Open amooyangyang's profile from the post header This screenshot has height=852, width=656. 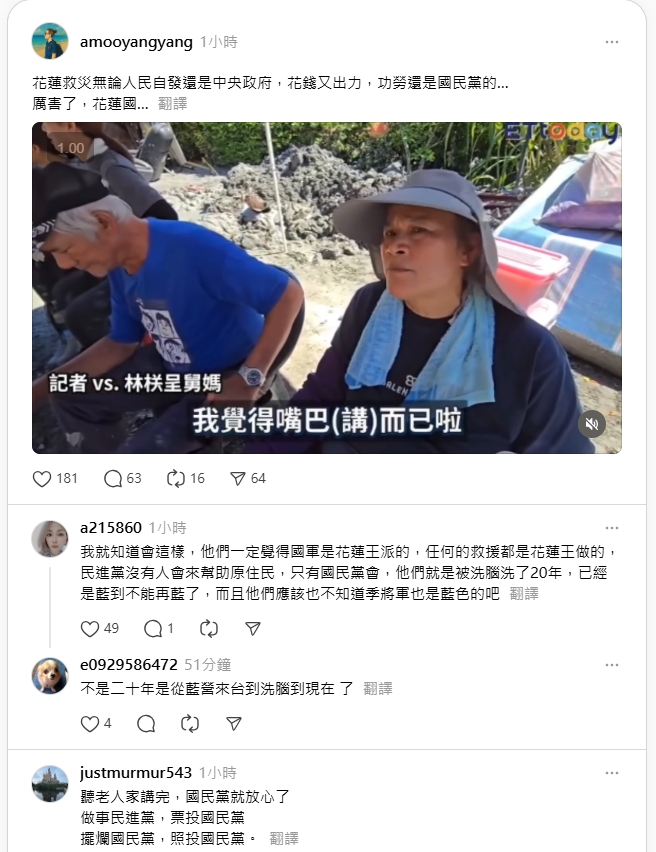click(135, 42)
